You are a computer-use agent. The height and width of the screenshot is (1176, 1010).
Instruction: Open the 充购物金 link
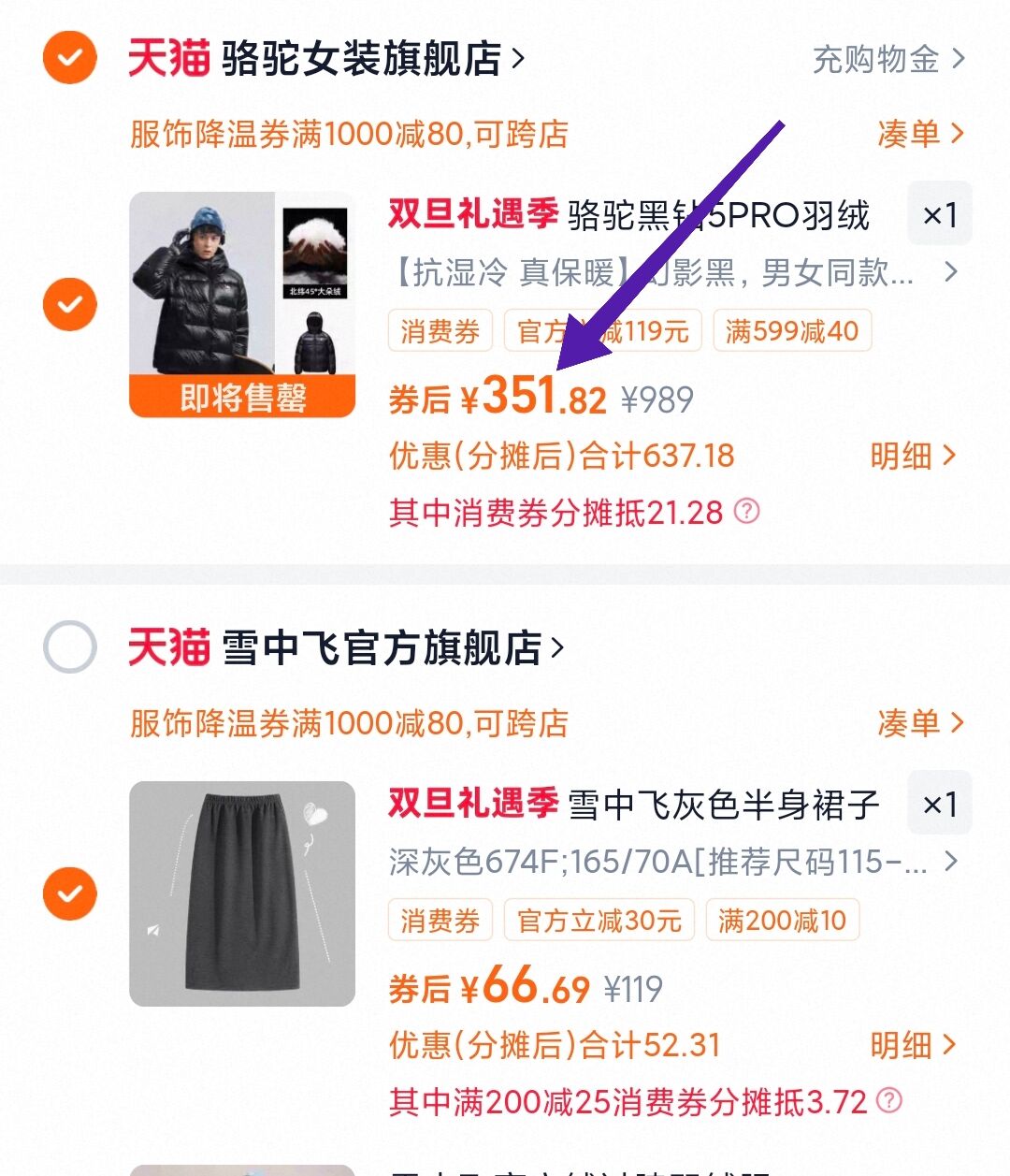(887, 59)
